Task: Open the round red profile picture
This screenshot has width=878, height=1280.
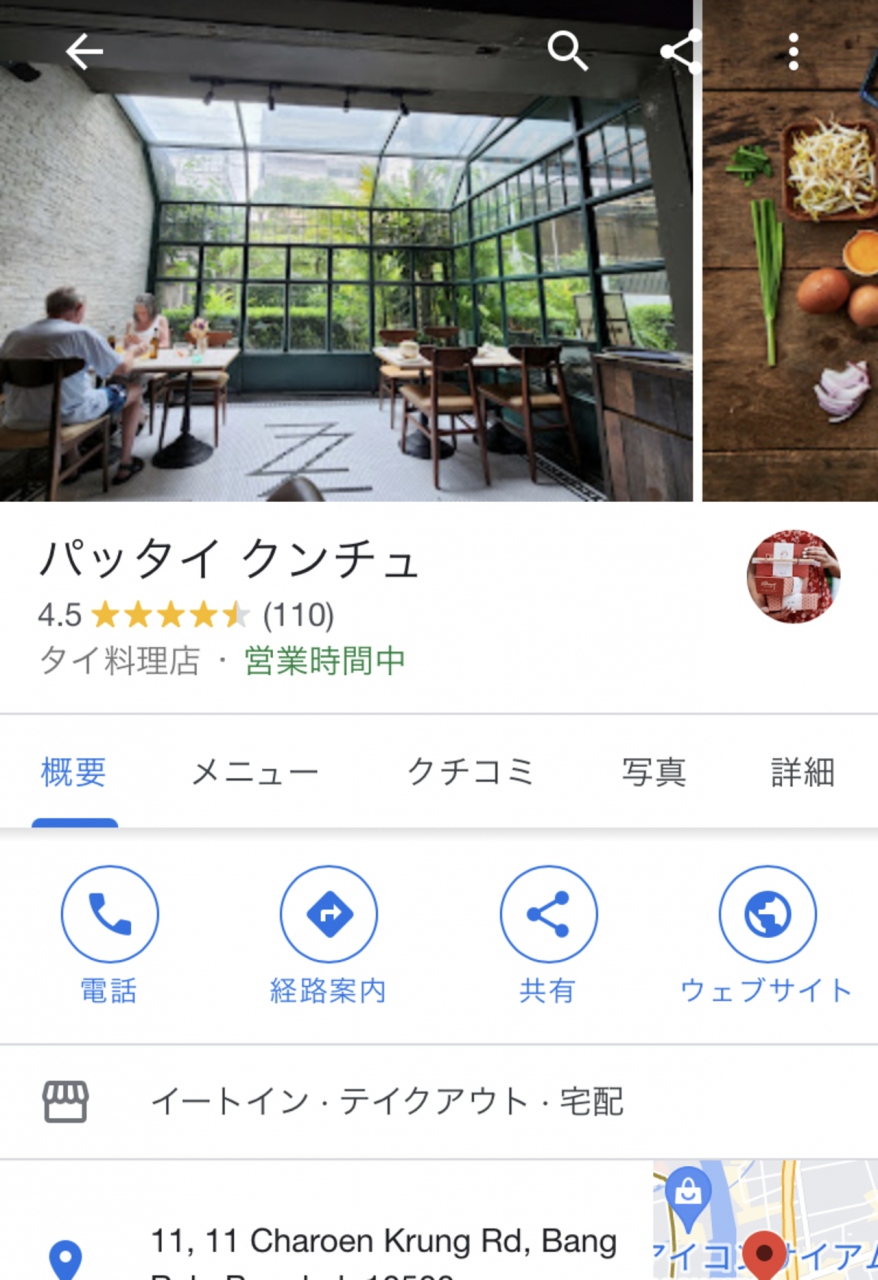Action: (x=793, y=577)
